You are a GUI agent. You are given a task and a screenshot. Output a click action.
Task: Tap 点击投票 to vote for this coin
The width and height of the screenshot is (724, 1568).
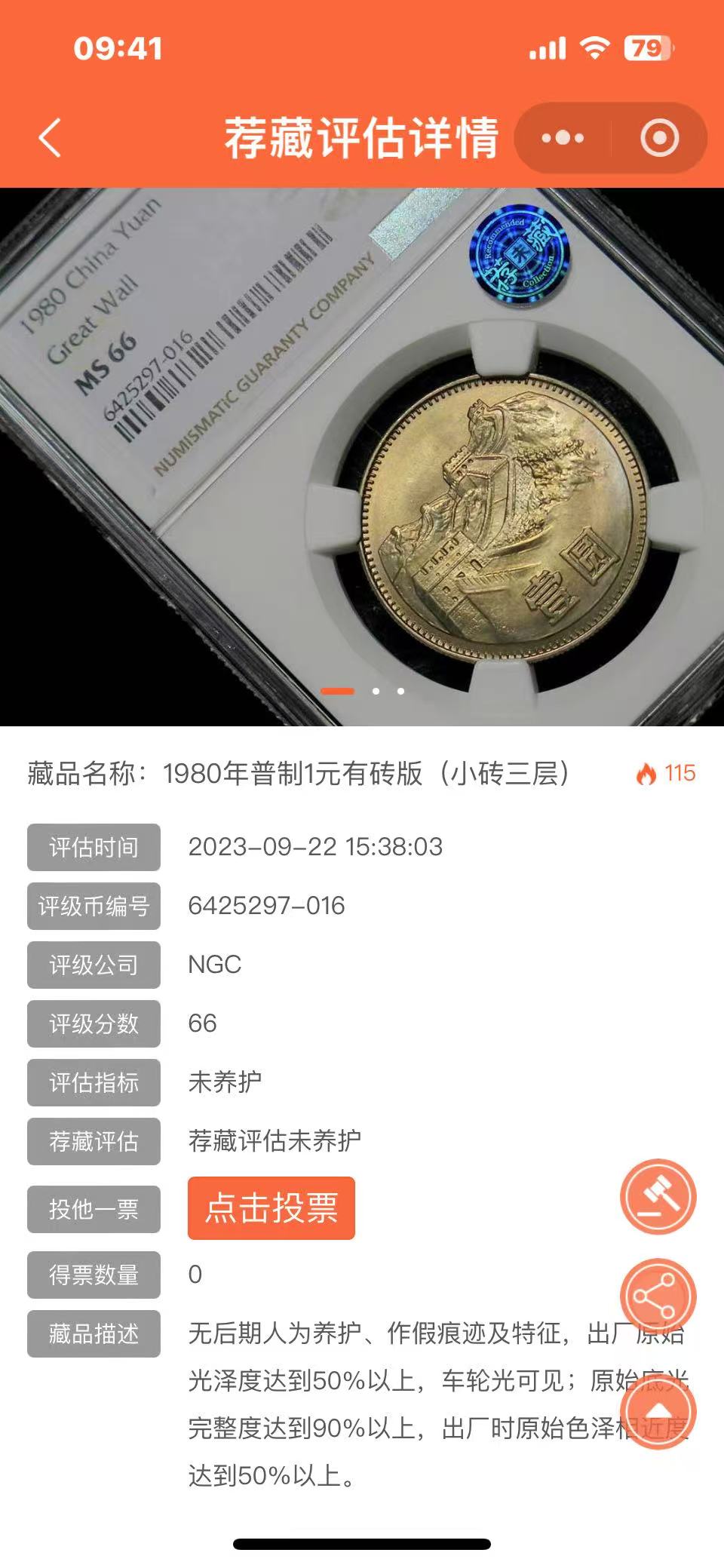point(271,1207)
